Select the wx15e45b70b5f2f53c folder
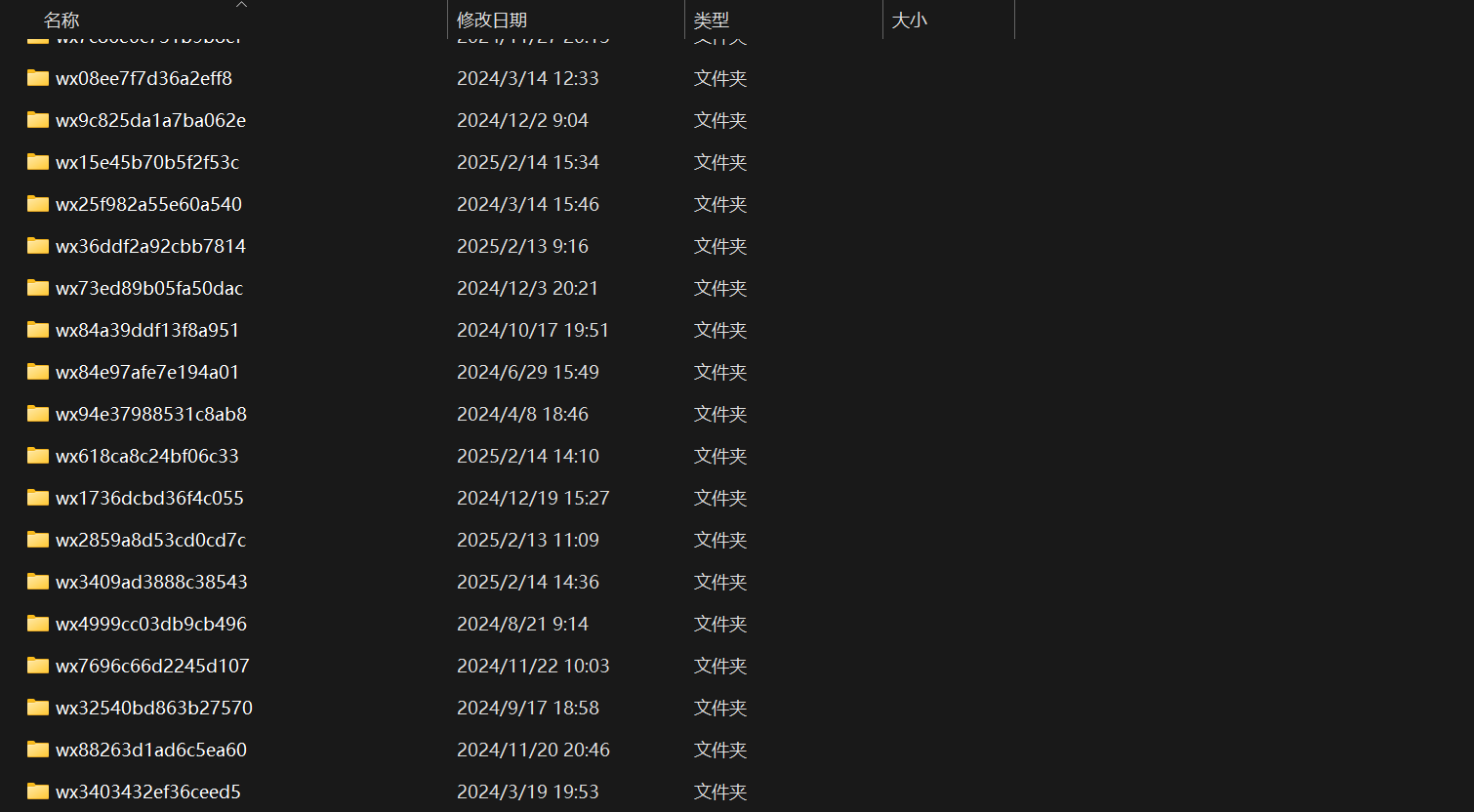This screenshot has width=1474, height=812. pyautogui.click(x=147, y=162)
